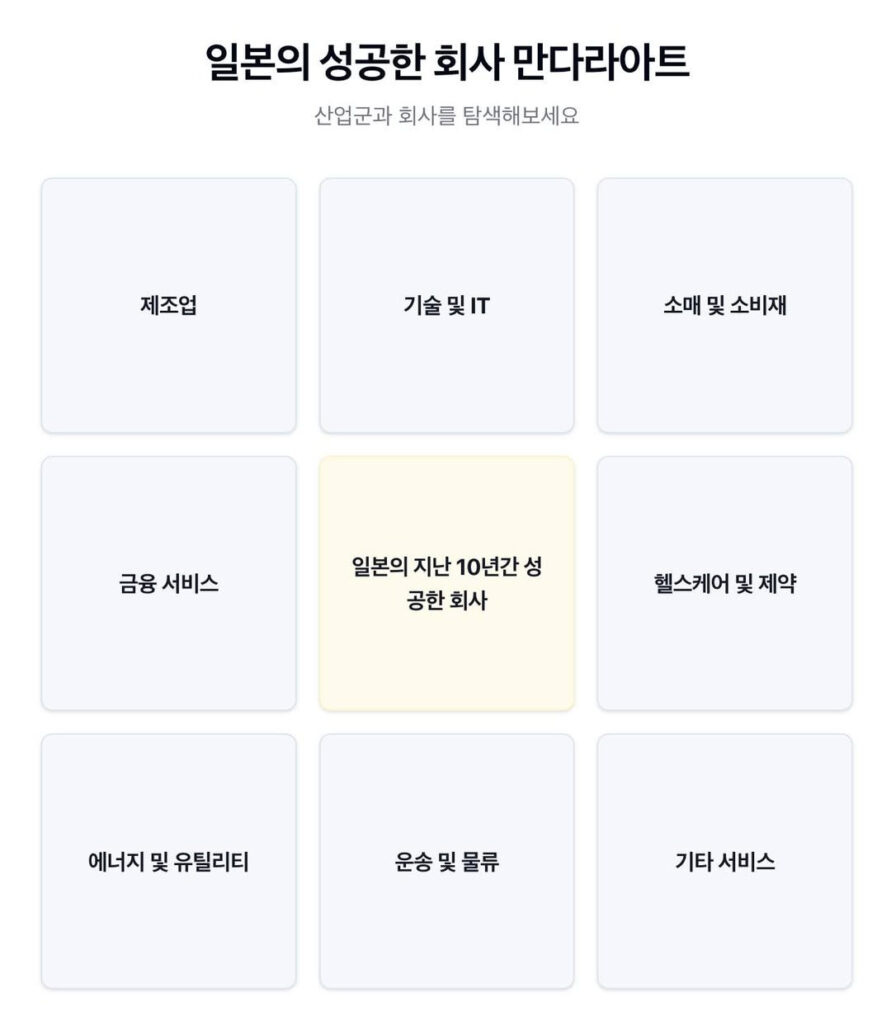Viewport: 891px width, 1030px height.
Task: Open the center 일본의 지난 10년간 성공한 회사 card
Action: 446,584
